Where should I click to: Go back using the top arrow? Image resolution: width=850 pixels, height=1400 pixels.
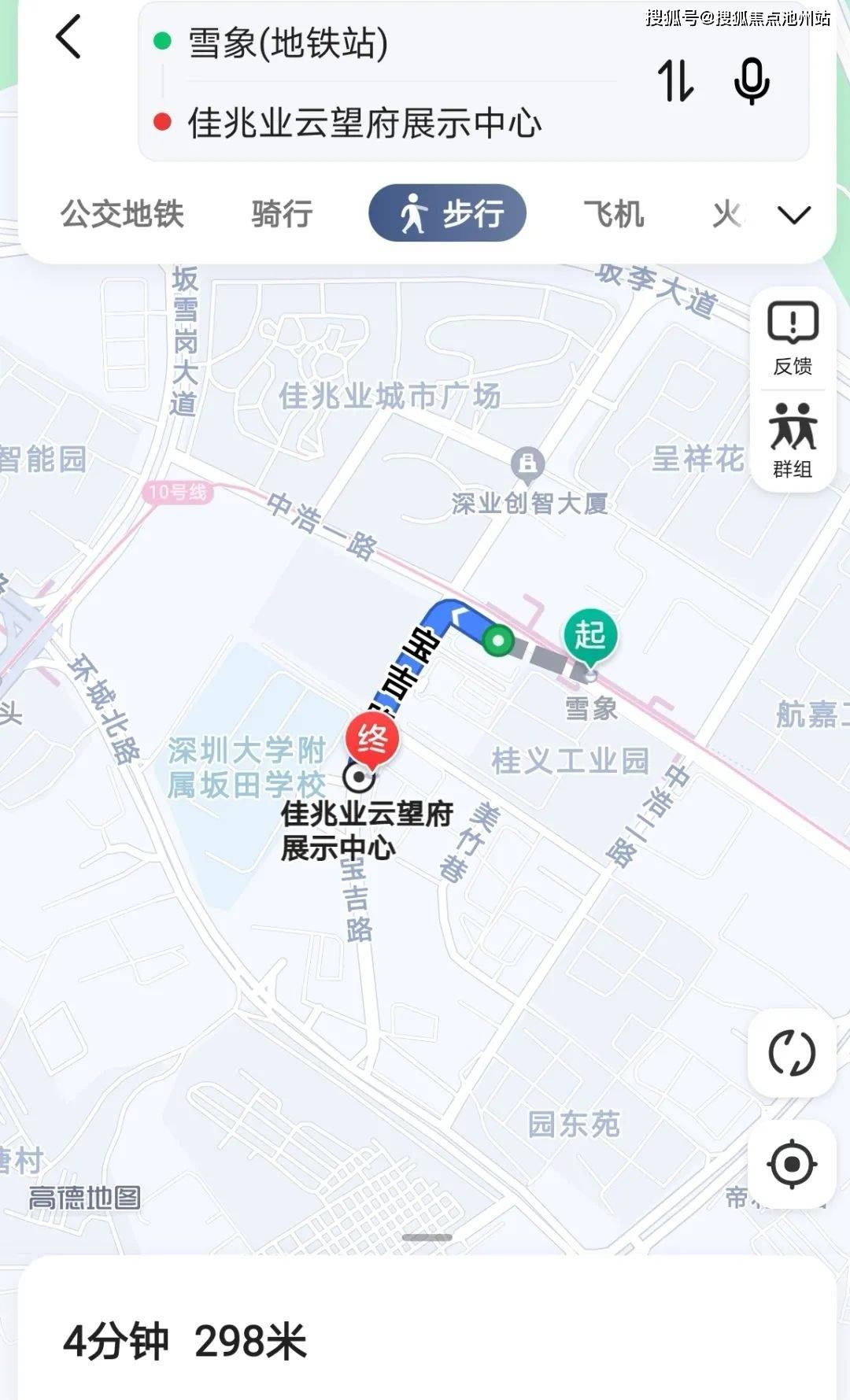(68, 37)
